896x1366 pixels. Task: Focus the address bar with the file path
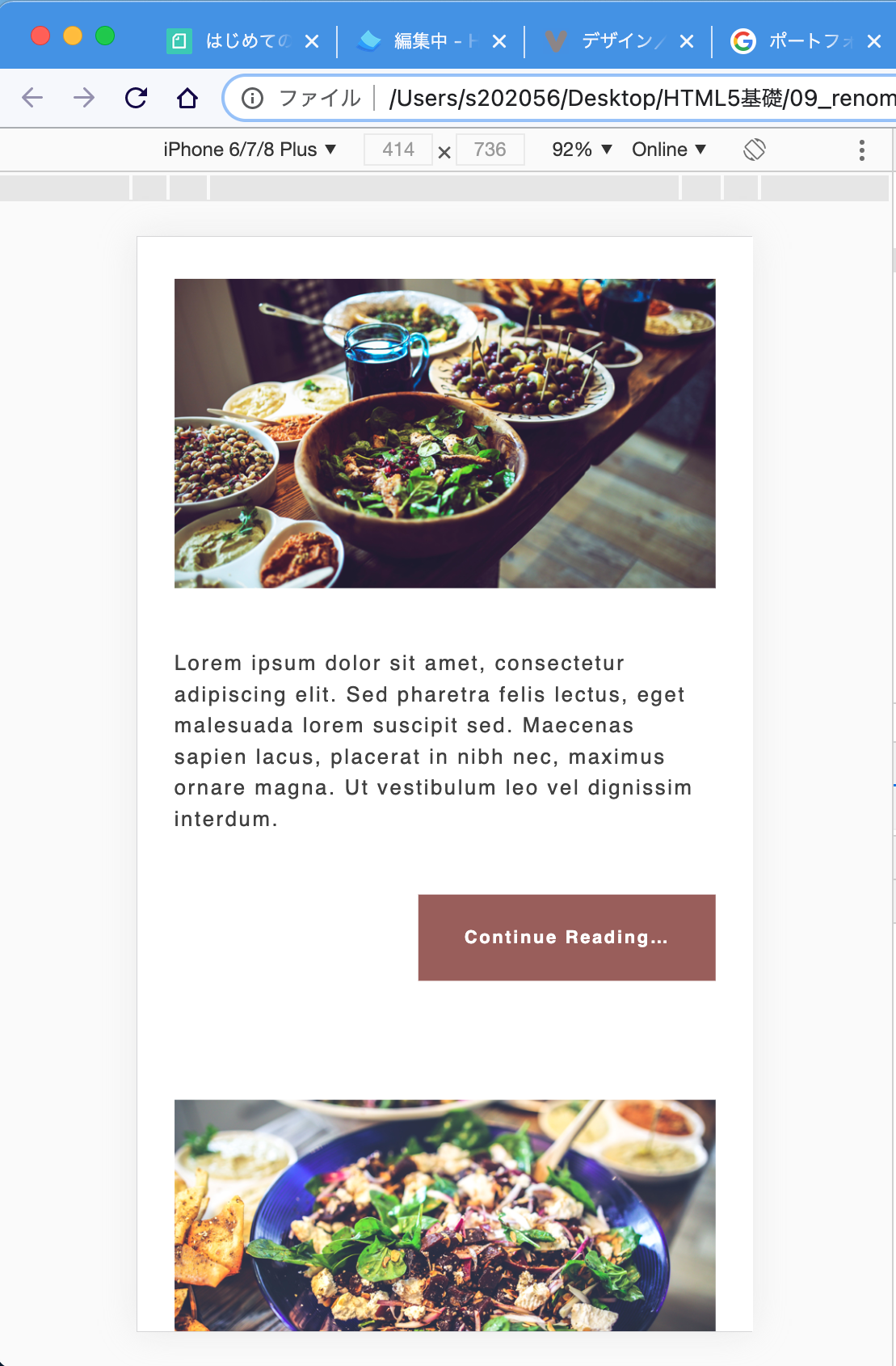tap(638, 98)
